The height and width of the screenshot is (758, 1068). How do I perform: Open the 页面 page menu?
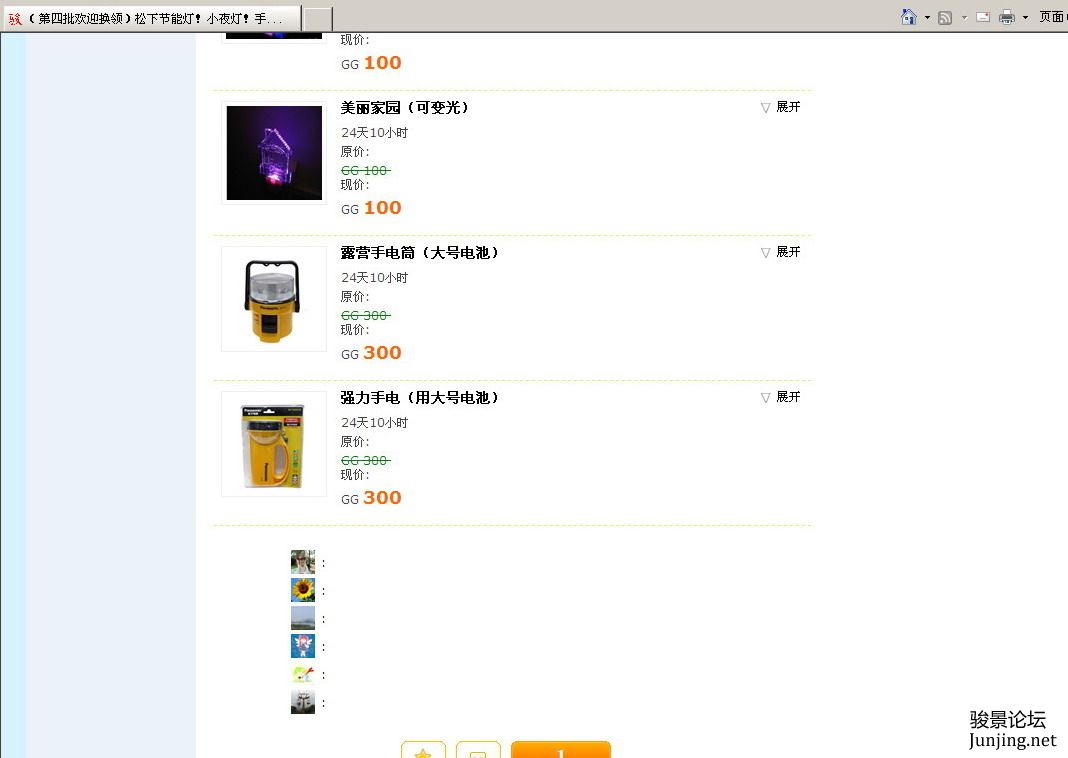click(x=1051, y=17)
